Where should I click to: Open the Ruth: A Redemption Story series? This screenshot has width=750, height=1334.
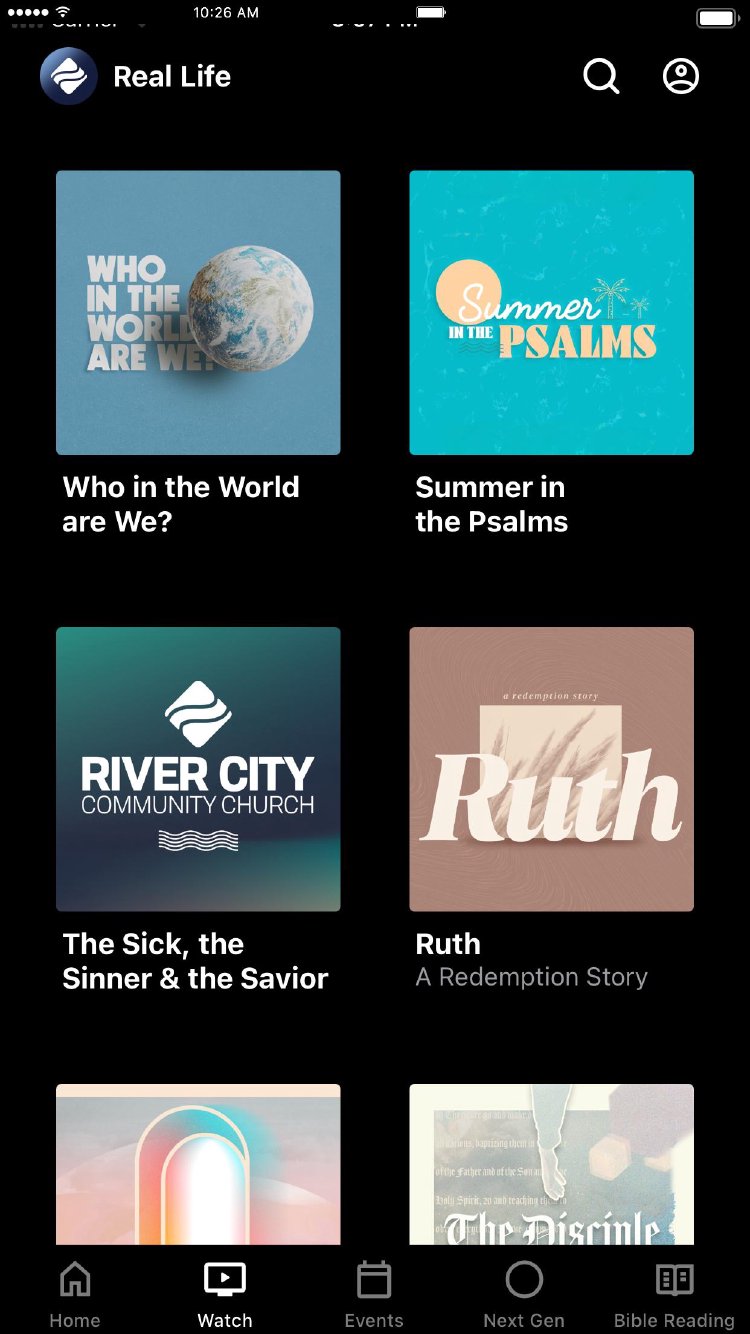click(x=551, y=769)
